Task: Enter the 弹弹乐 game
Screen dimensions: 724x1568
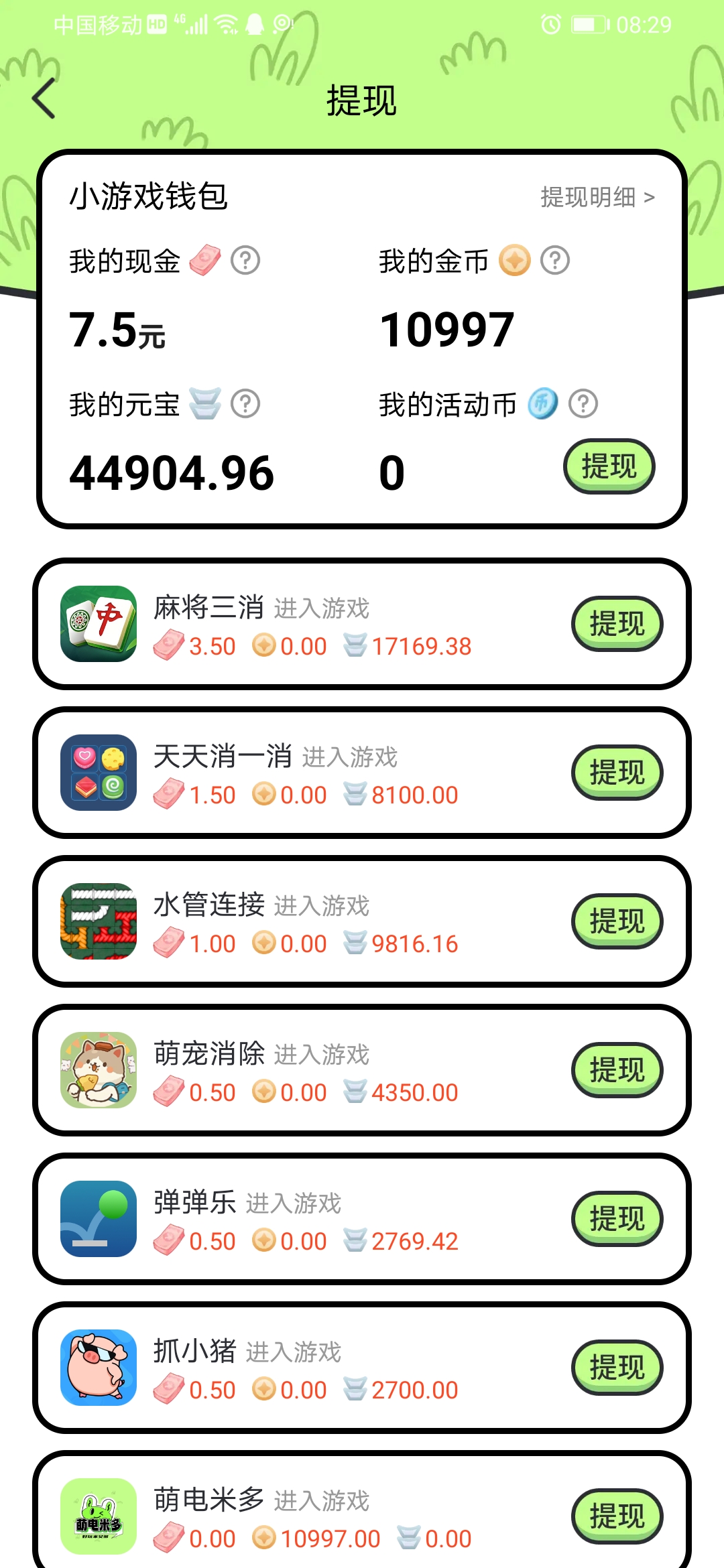Action: coord(294,1203)
